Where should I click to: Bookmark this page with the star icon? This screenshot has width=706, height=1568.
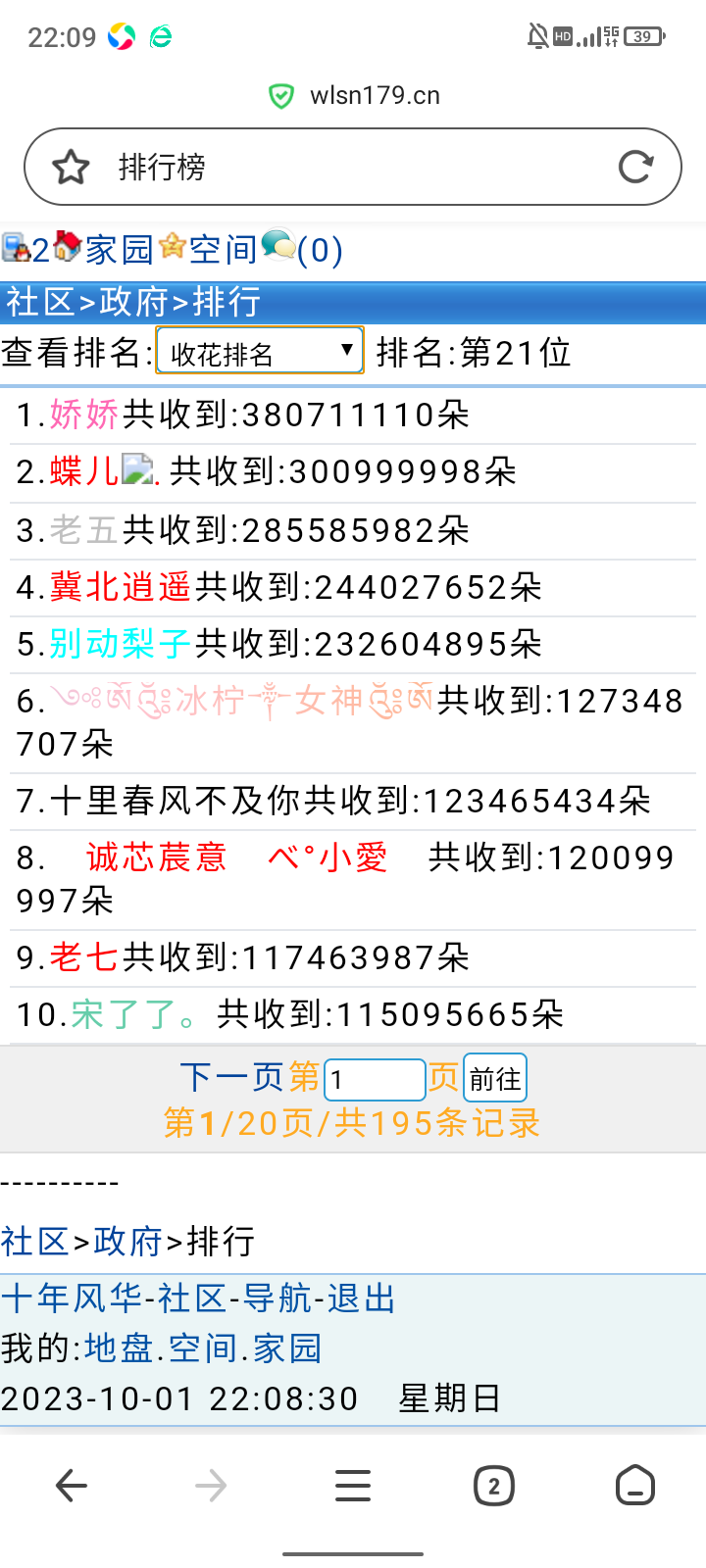click(x=71, y=168)
